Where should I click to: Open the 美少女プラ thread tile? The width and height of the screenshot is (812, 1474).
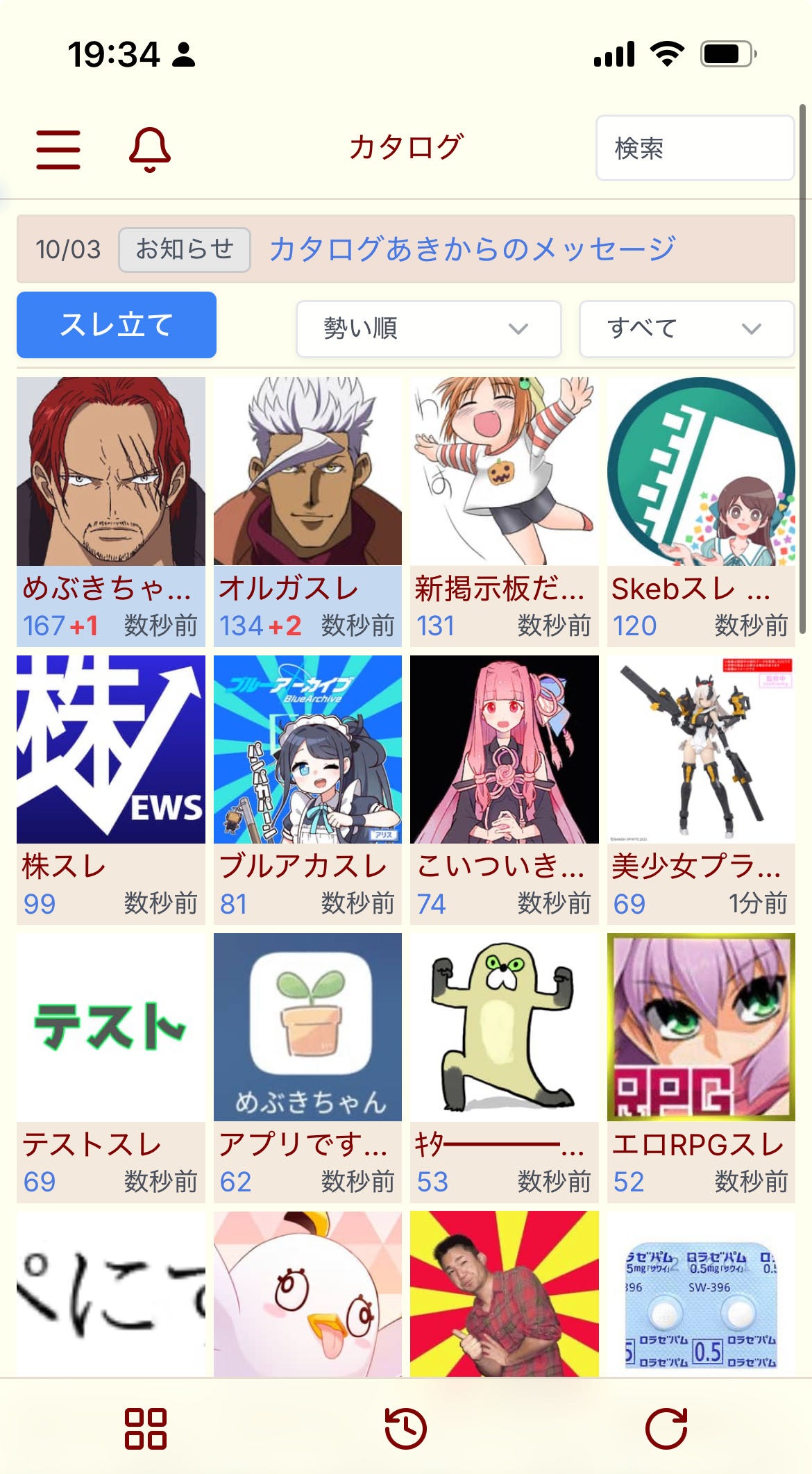tap(701, 789)
